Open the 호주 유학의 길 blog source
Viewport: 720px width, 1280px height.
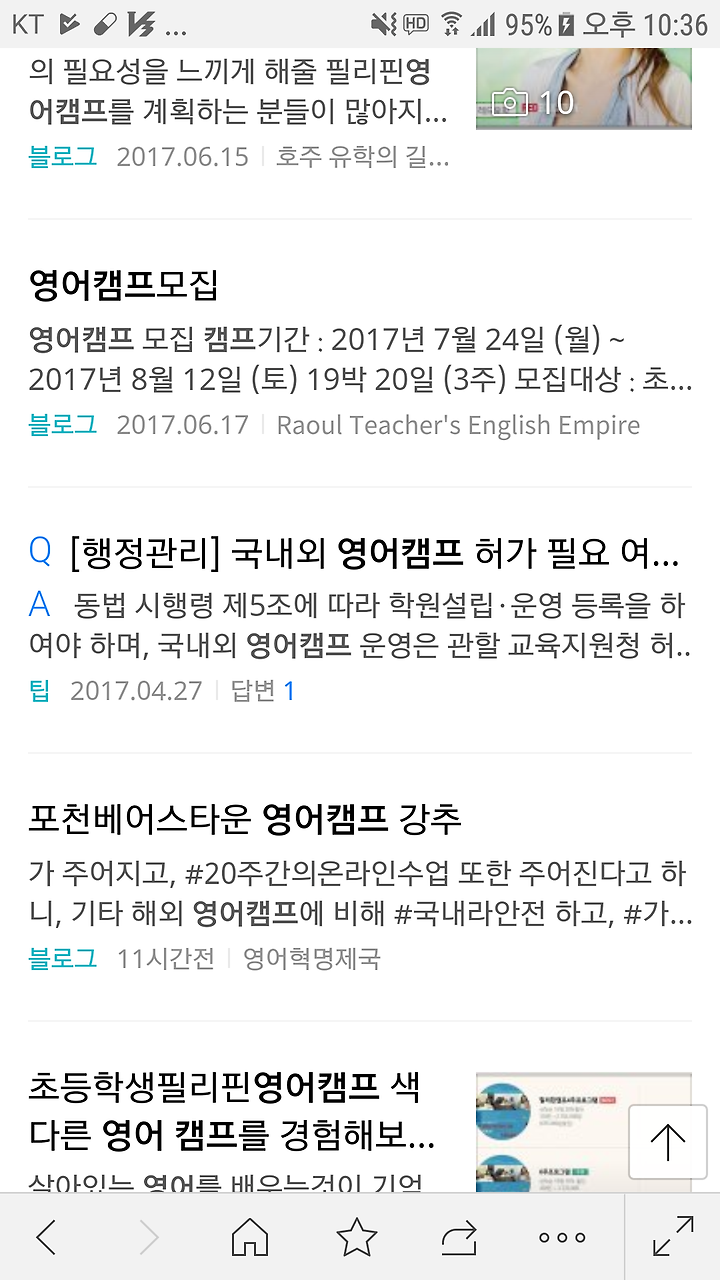click(363, 157)
